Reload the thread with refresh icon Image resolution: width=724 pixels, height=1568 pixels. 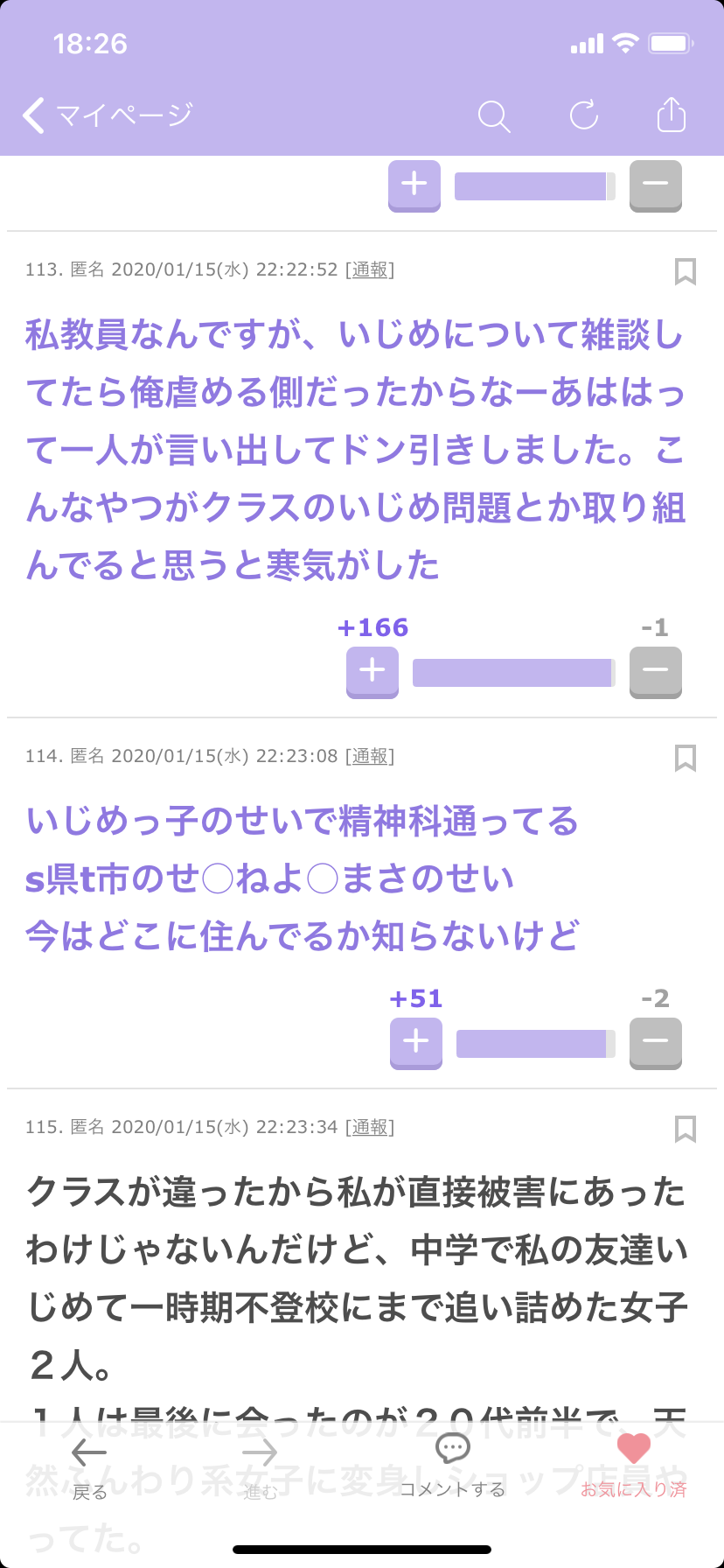tap(583, 115)
